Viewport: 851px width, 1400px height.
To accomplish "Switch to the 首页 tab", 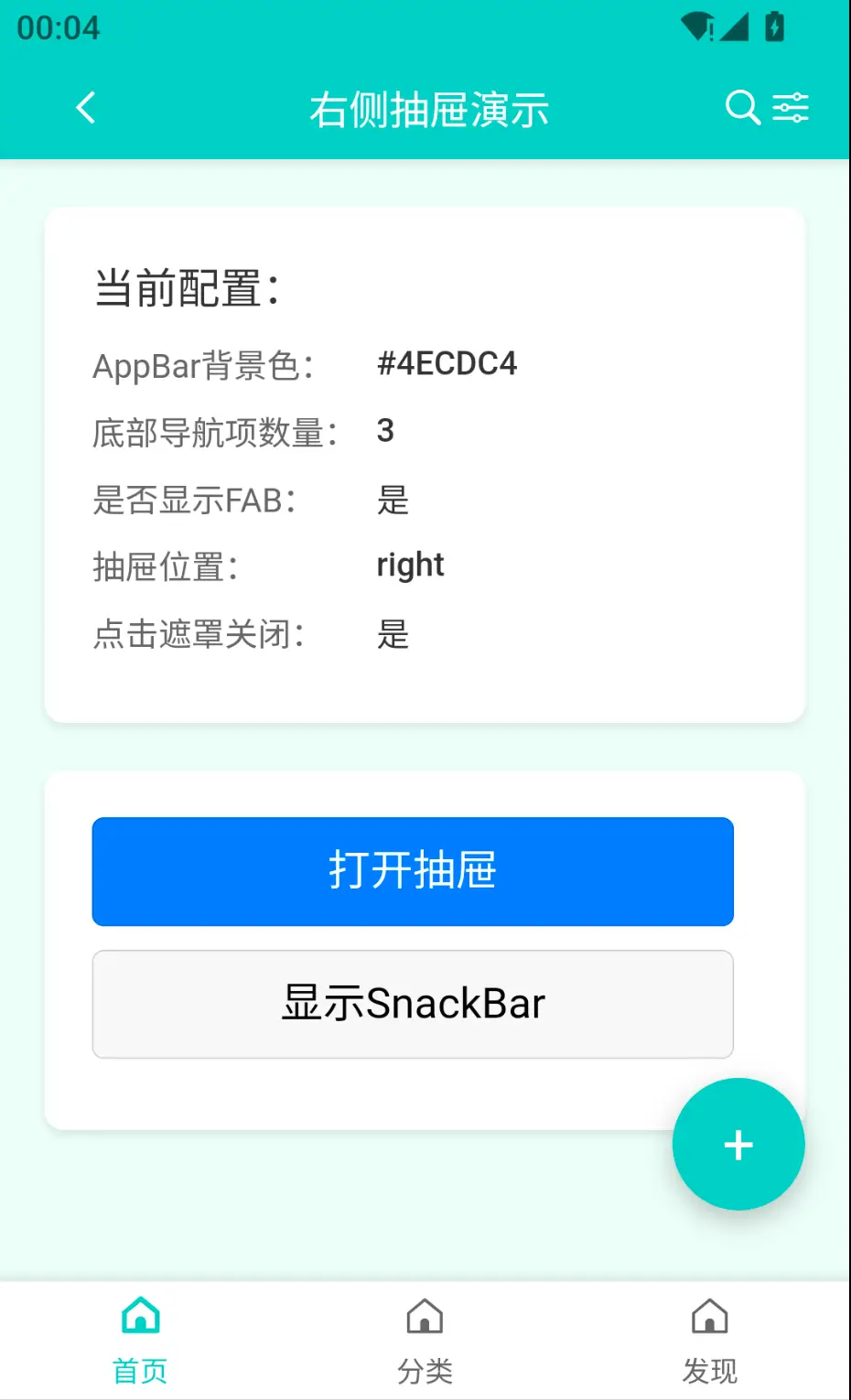I will point(141,1340).
